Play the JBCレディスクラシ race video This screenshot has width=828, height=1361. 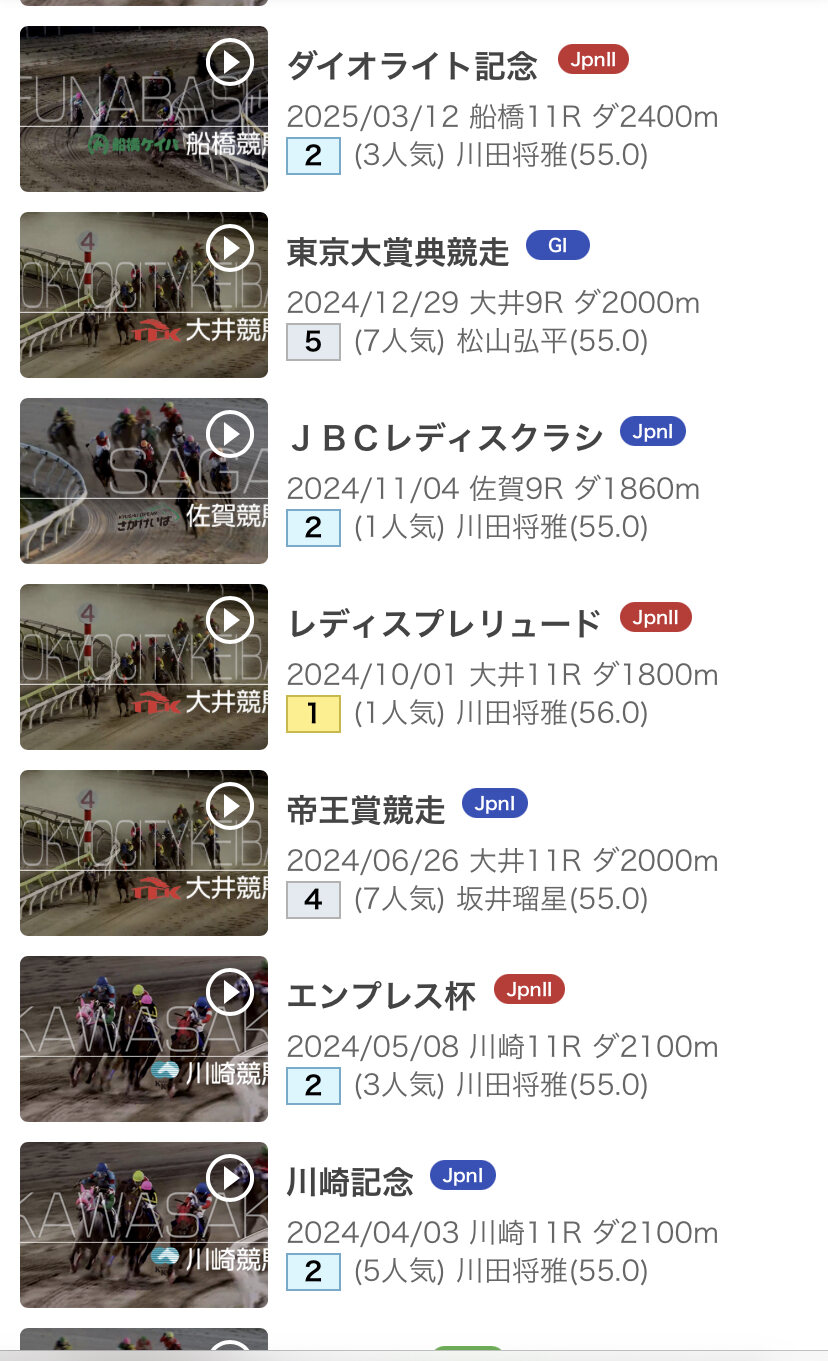coord(144,481)
